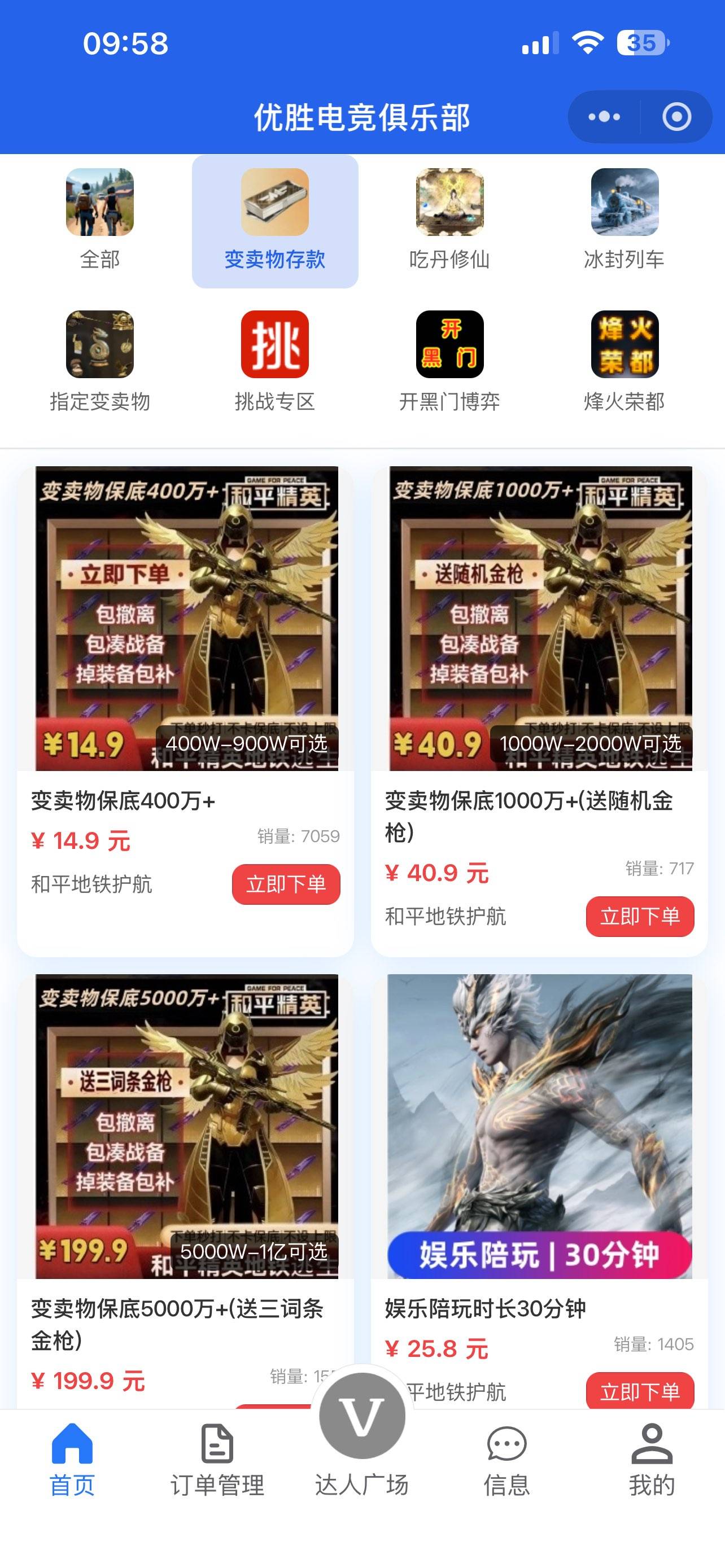Tap 立即下单 for 变卖物保底400万+

(286, 884)
